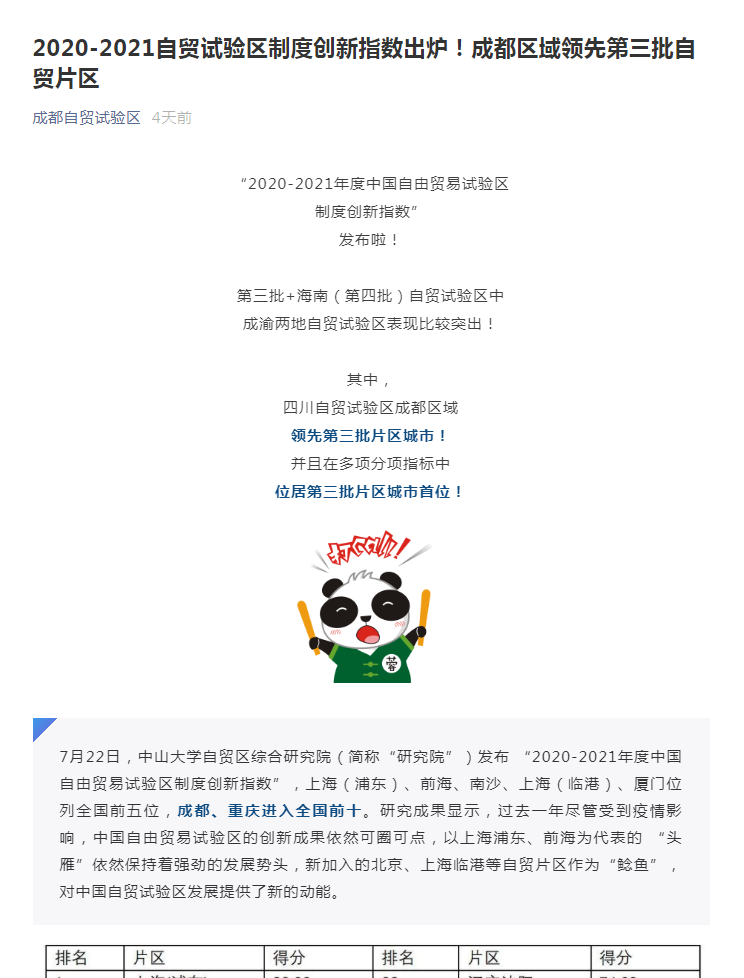Open the 成都自贸试验区 account page

[86, 118]
